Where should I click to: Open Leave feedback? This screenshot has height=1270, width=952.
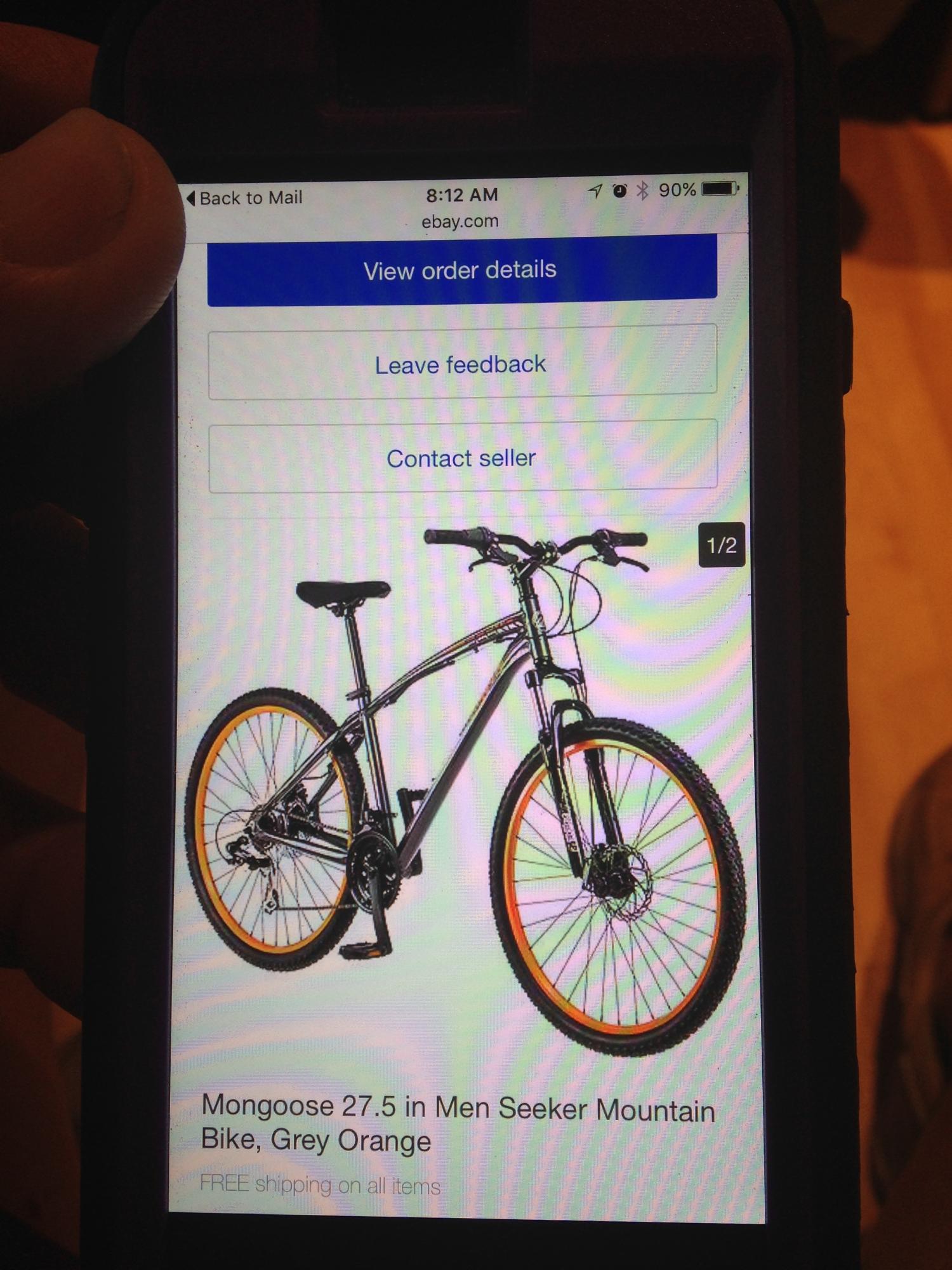pos(461,363)
